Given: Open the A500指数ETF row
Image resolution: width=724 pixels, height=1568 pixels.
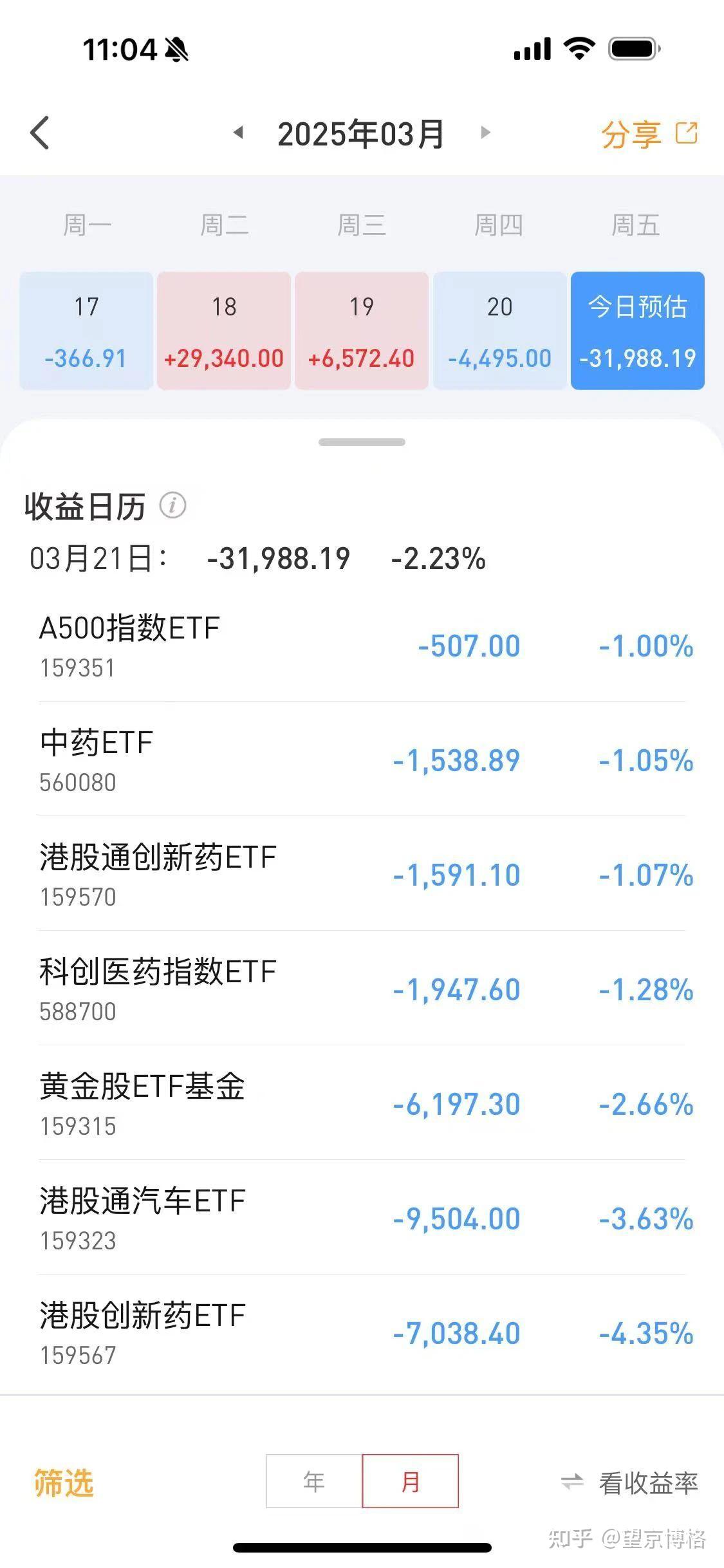Looking at the screenshot, I should [362, 646].
